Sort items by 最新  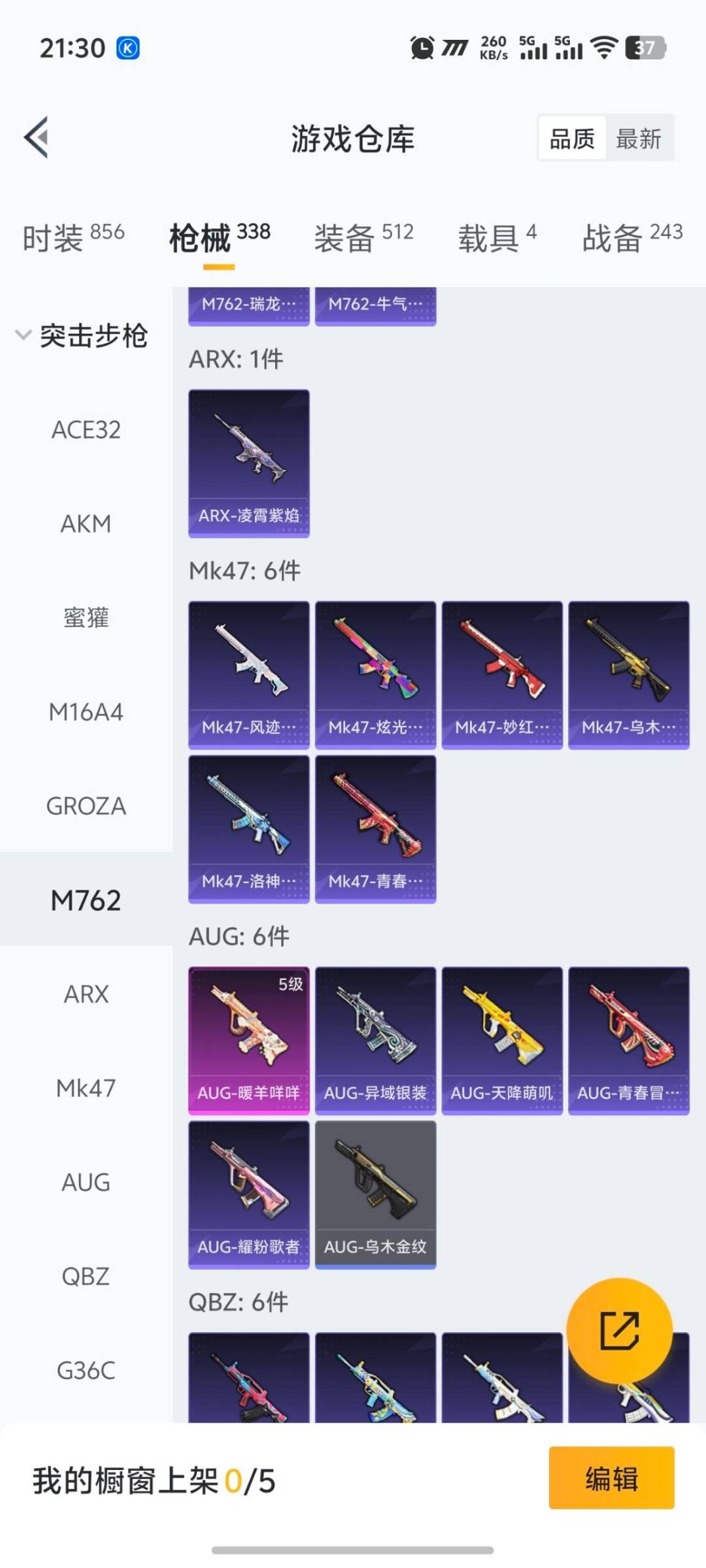click(639, 139)
